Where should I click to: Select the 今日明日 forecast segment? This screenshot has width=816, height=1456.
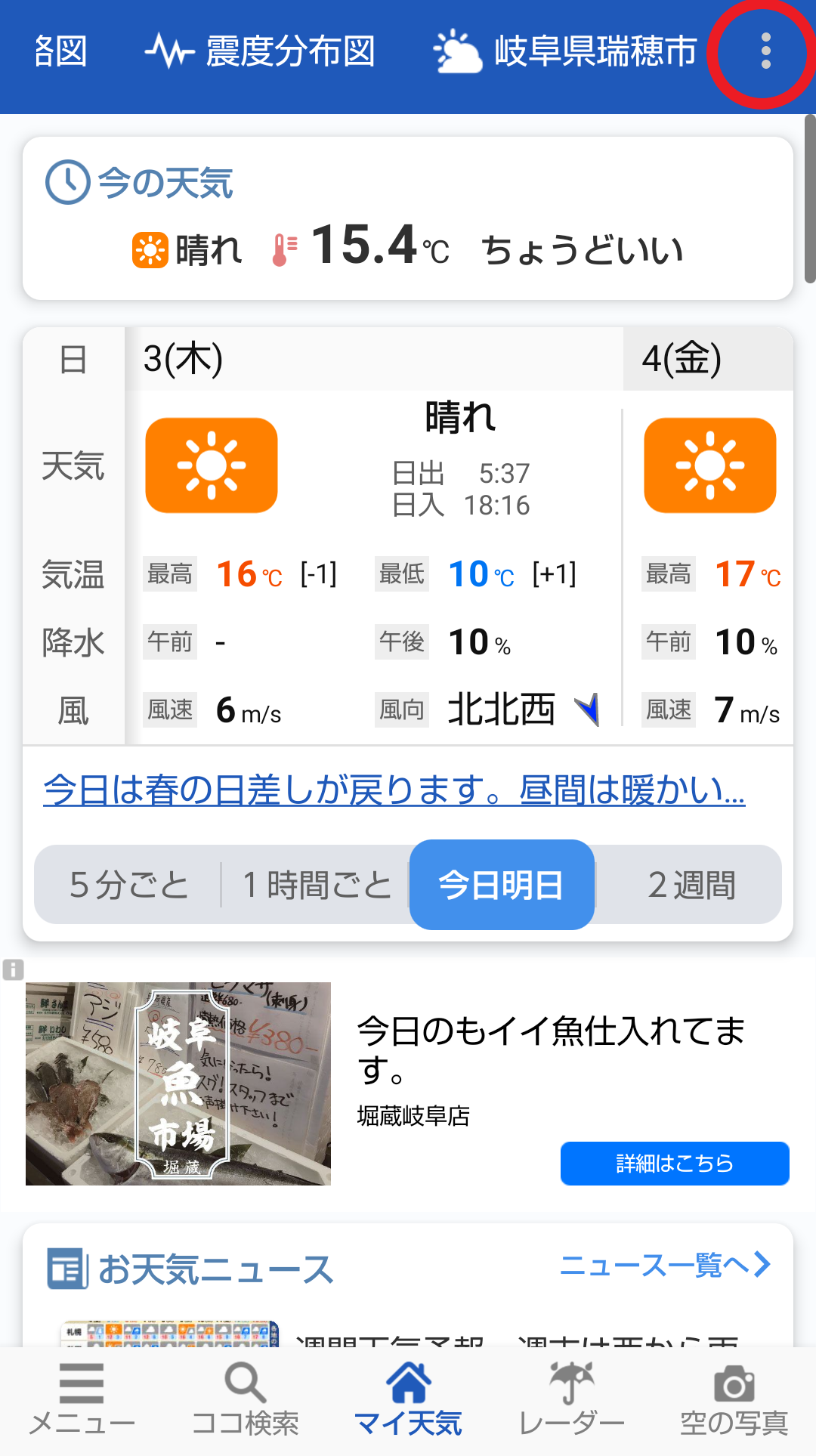coord(502,885)
